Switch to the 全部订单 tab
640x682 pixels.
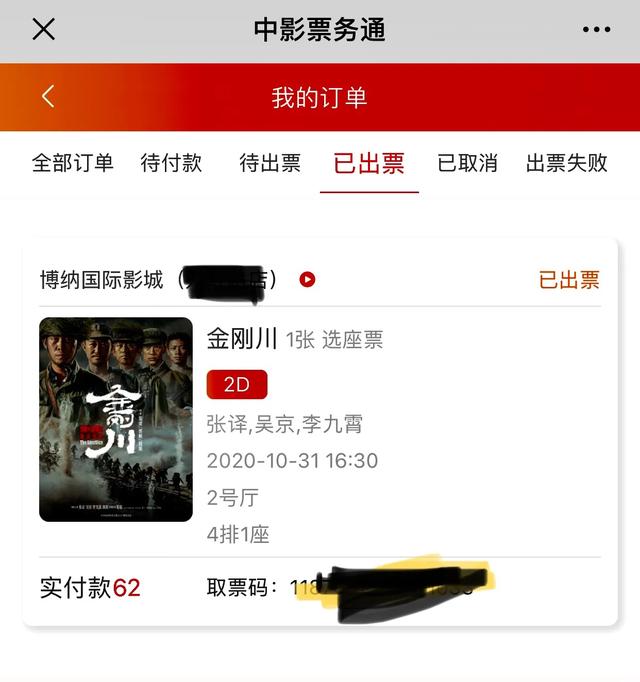pyautogui.click(x=73, y=163)
